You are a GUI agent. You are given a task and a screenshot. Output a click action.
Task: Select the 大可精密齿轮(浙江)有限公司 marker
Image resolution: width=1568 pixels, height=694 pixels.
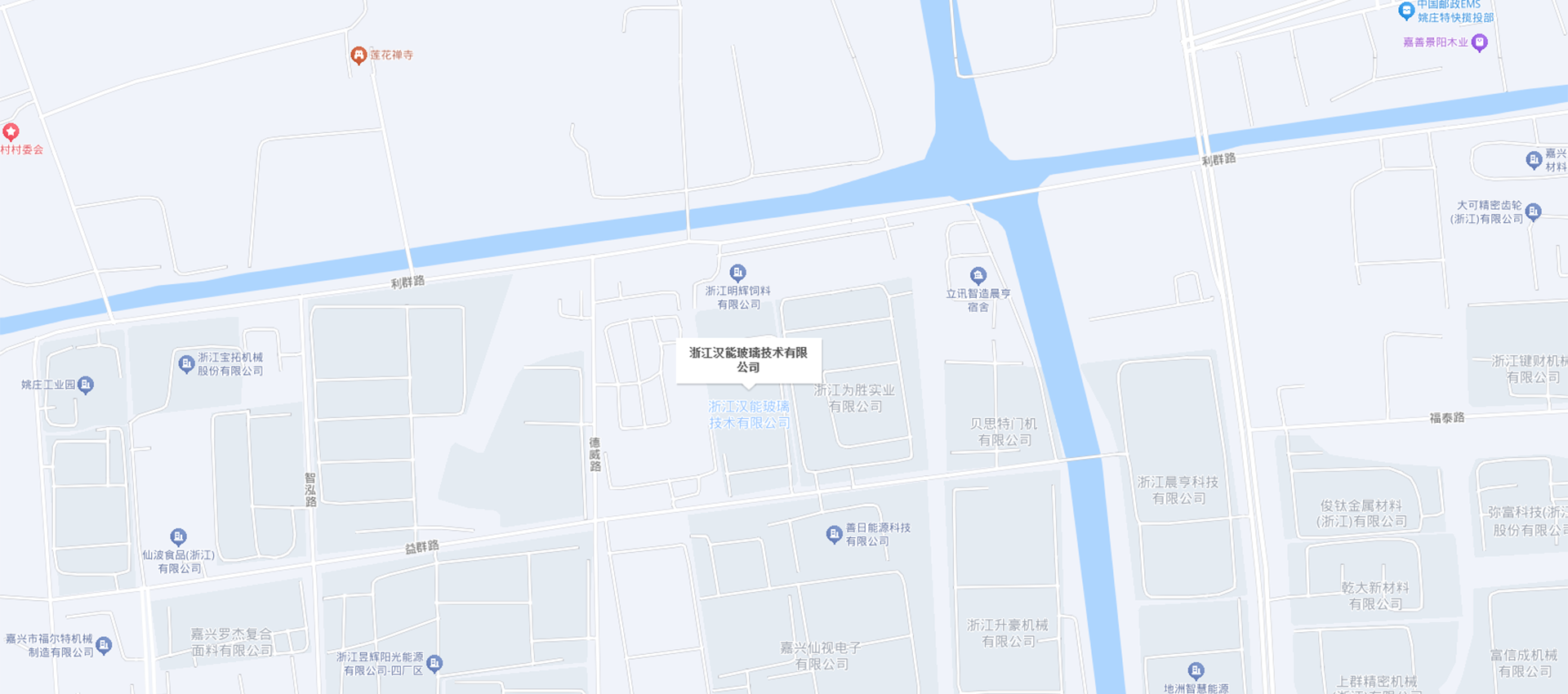point(1533,212)
